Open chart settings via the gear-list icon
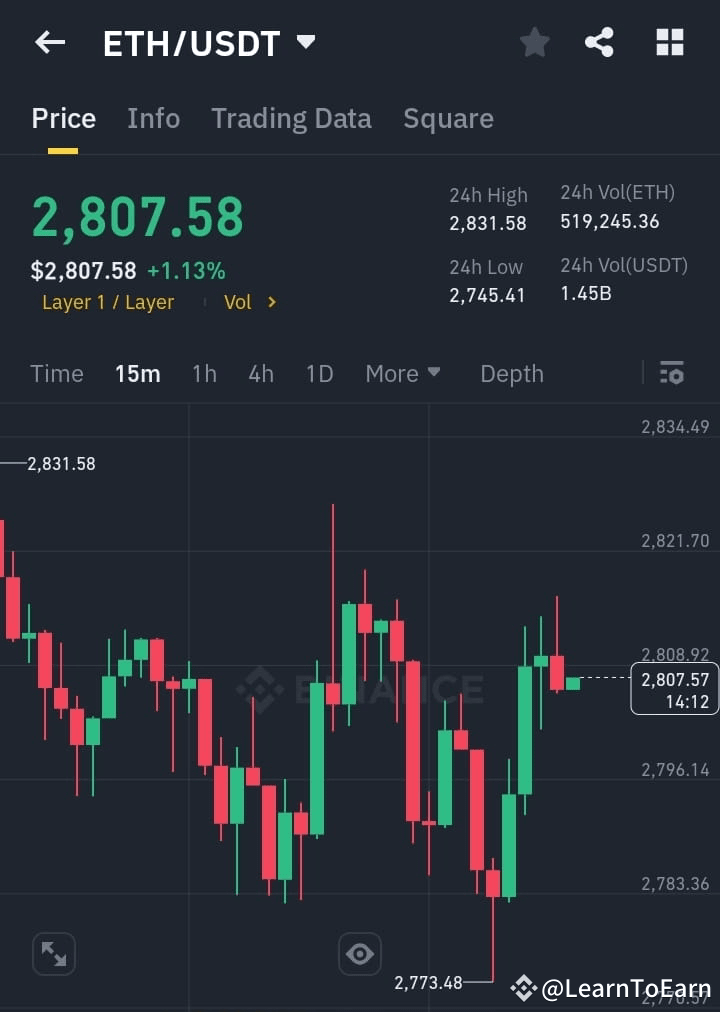 click(671, 373)
